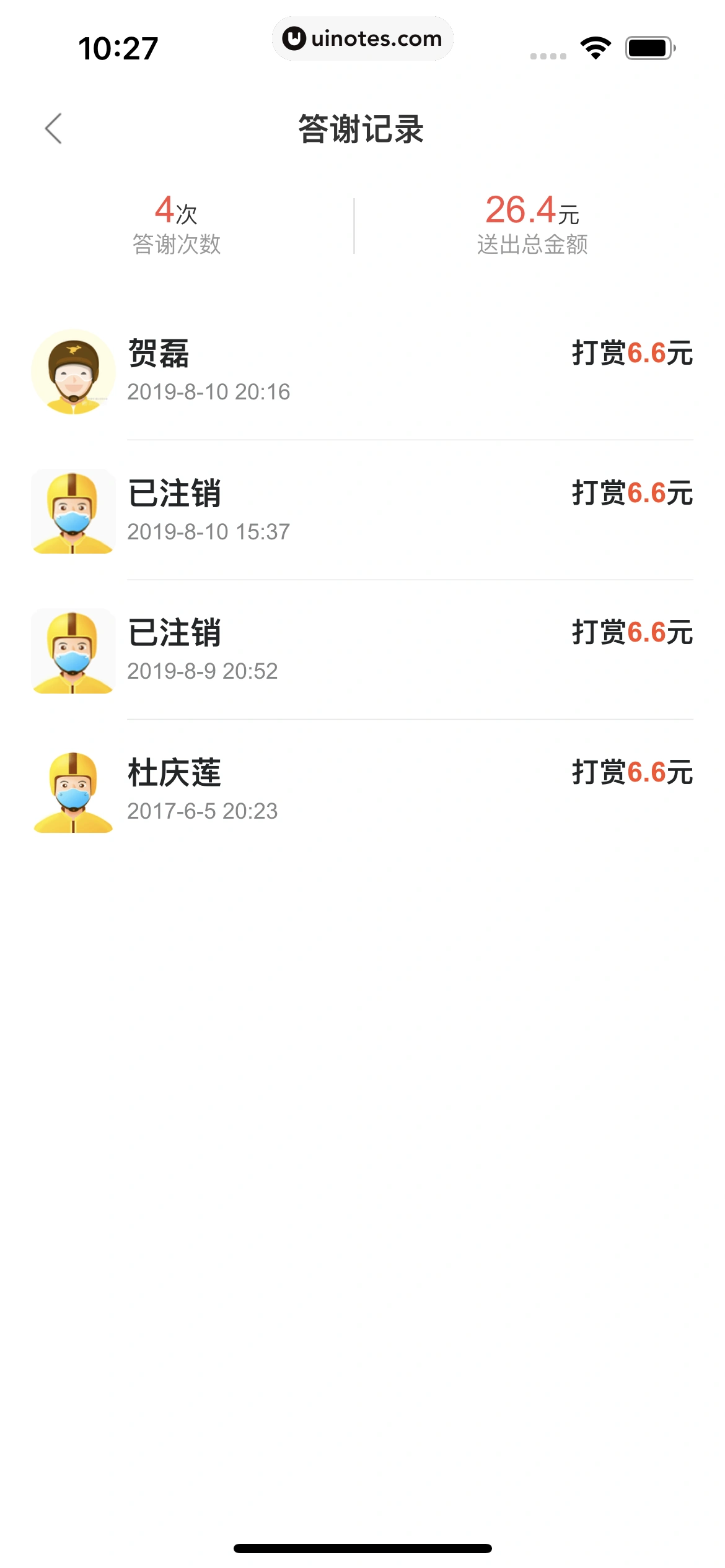Tap 贺磊's rider avatar
The width and height of the screenshot is (725, 1568).
72,370
